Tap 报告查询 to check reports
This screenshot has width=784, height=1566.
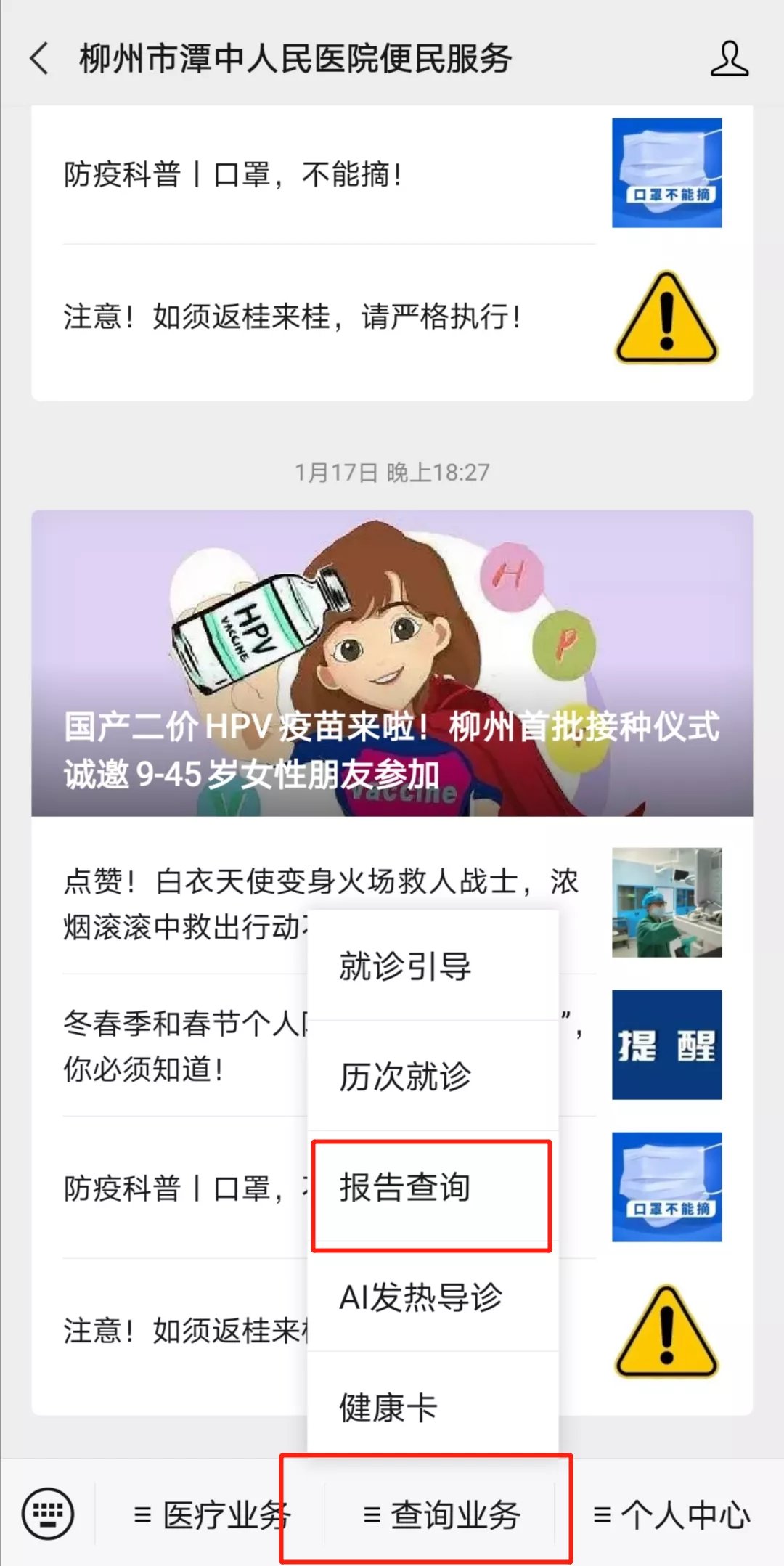(x=433, y=1188)
